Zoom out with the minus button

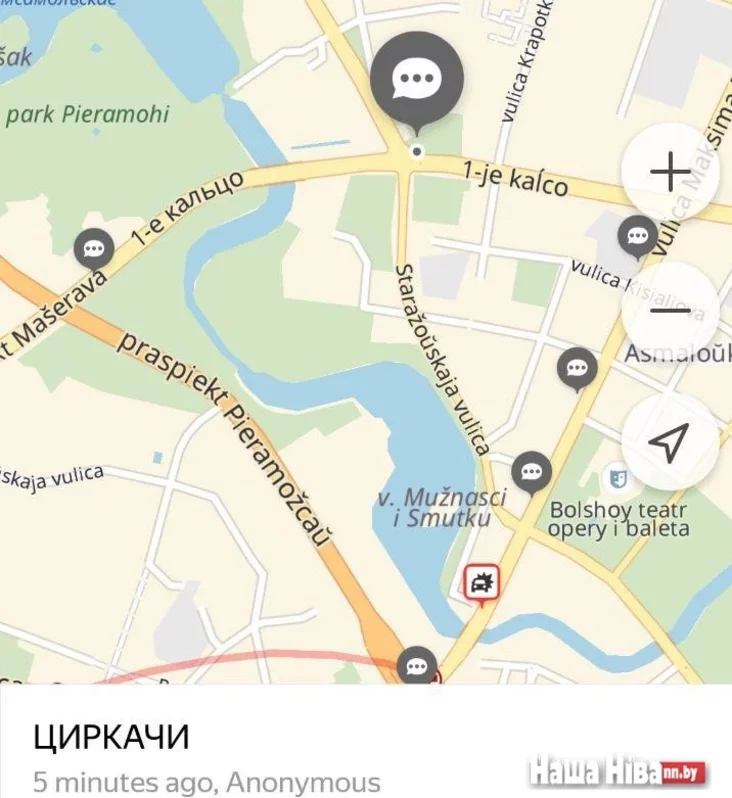670,310
